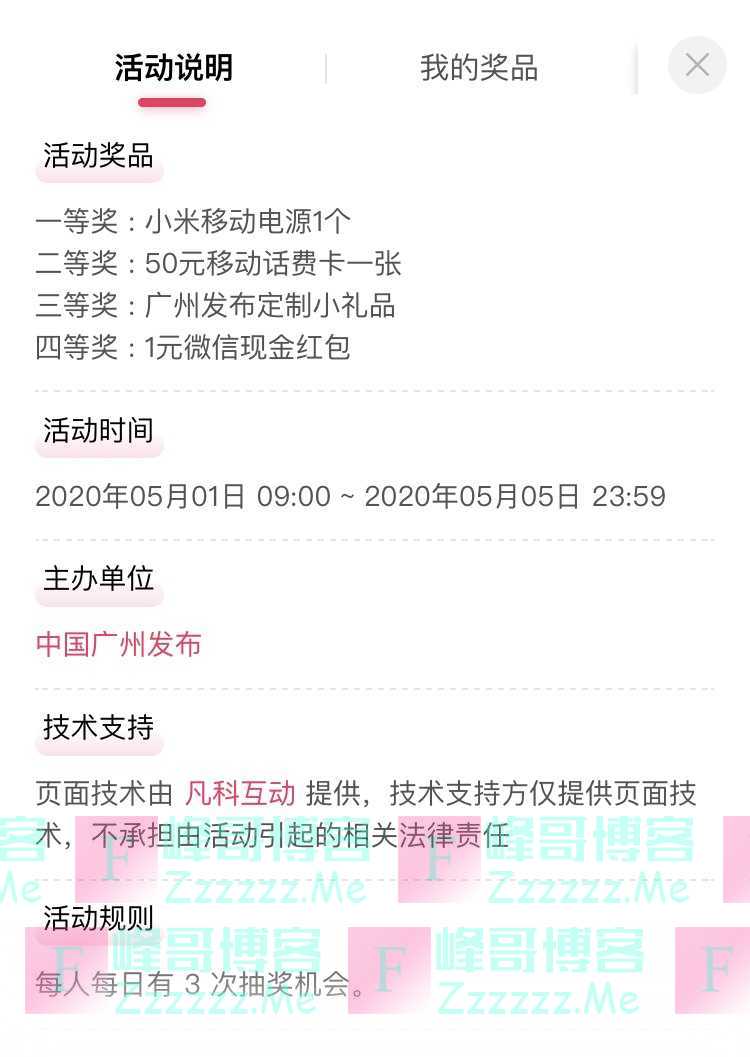Open the 中国广州发布 organizer link

(119, 644)
